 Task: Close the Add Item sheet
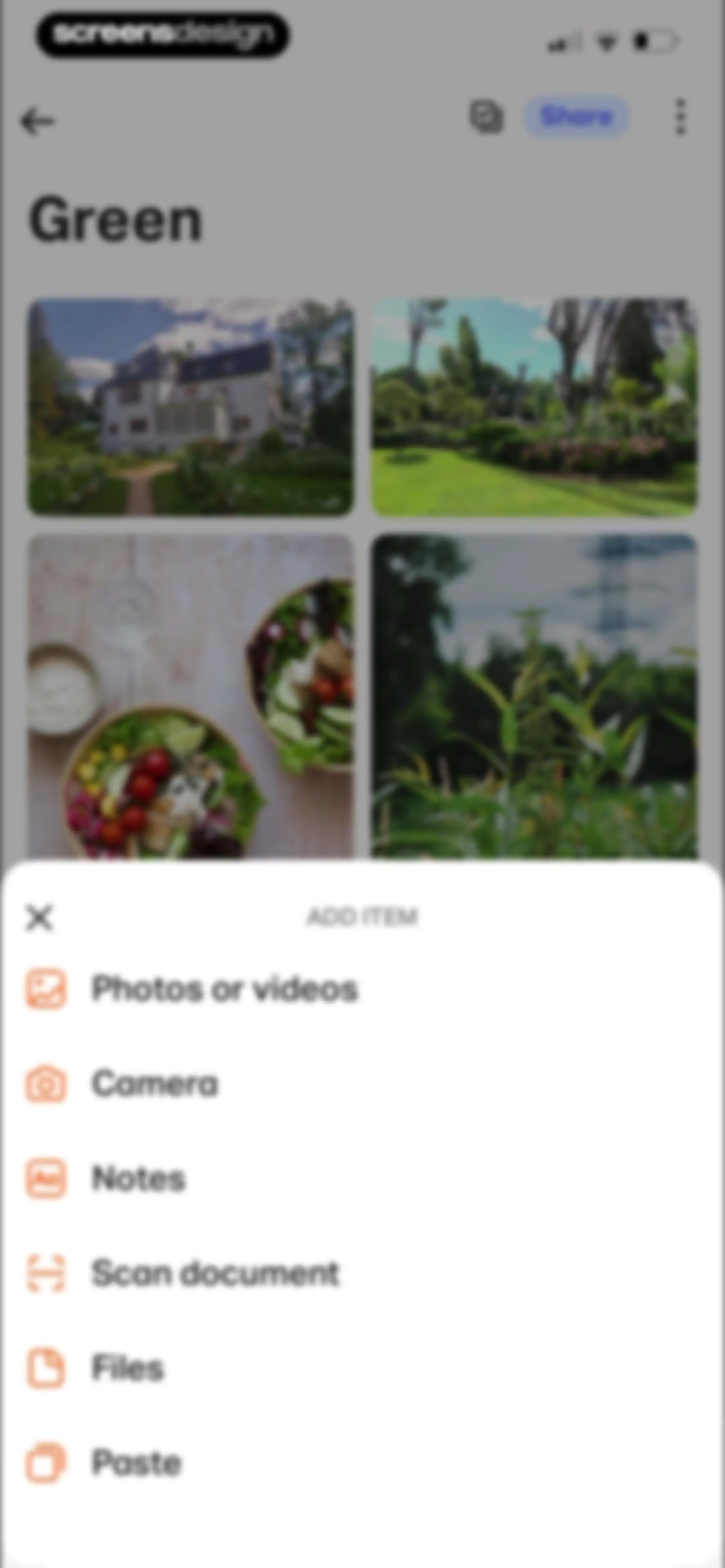coord(40,917)
